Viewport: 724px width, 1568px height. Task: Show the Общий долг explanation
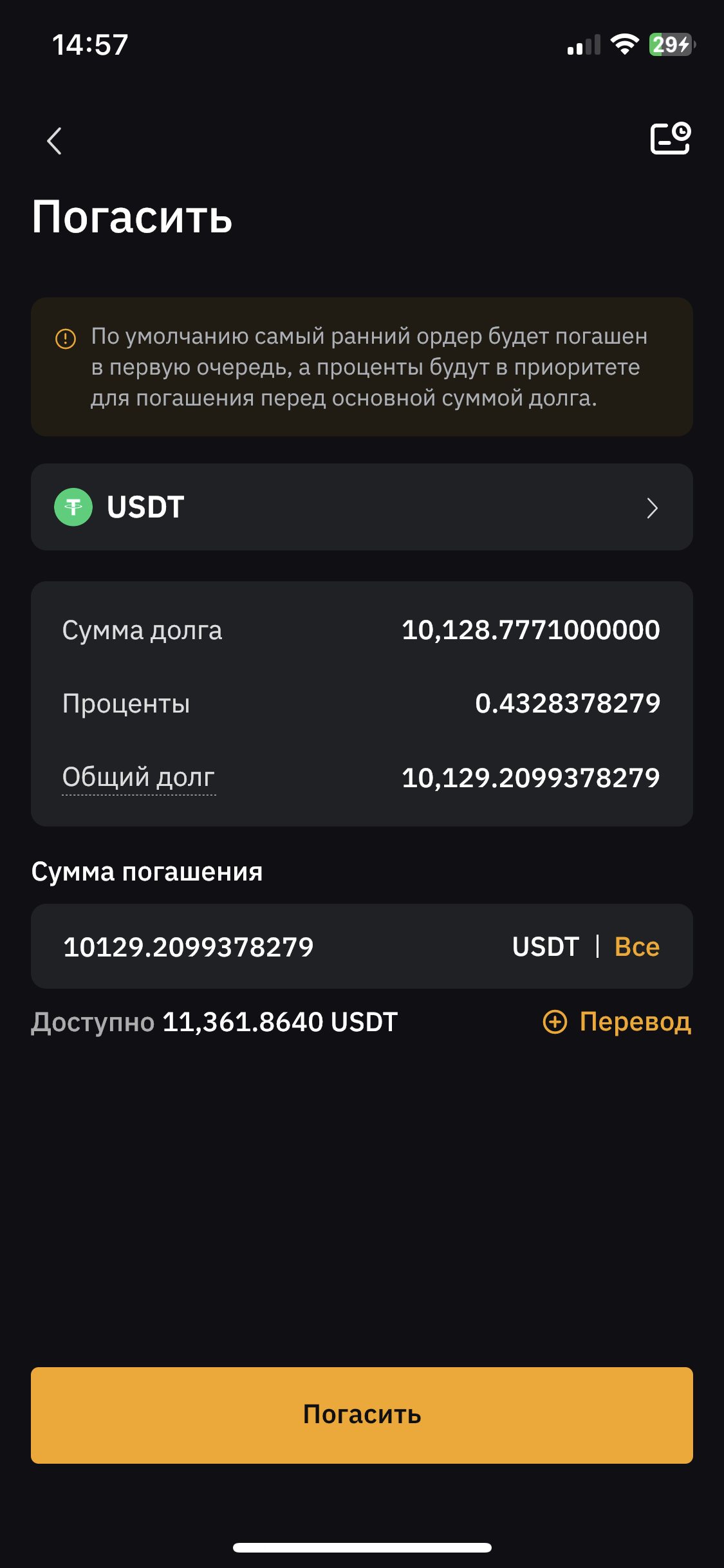click(138, 777)
